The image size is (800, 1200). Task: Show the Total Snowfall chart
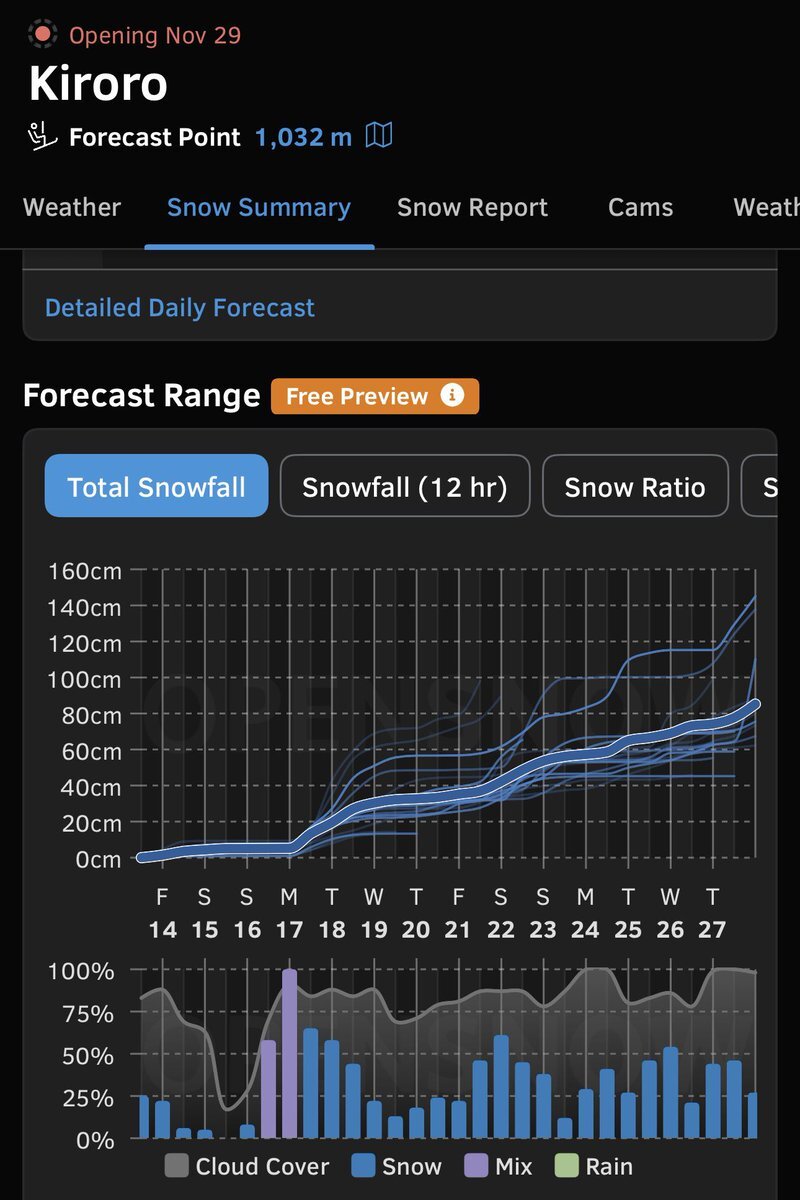click(x=156, y=487)
